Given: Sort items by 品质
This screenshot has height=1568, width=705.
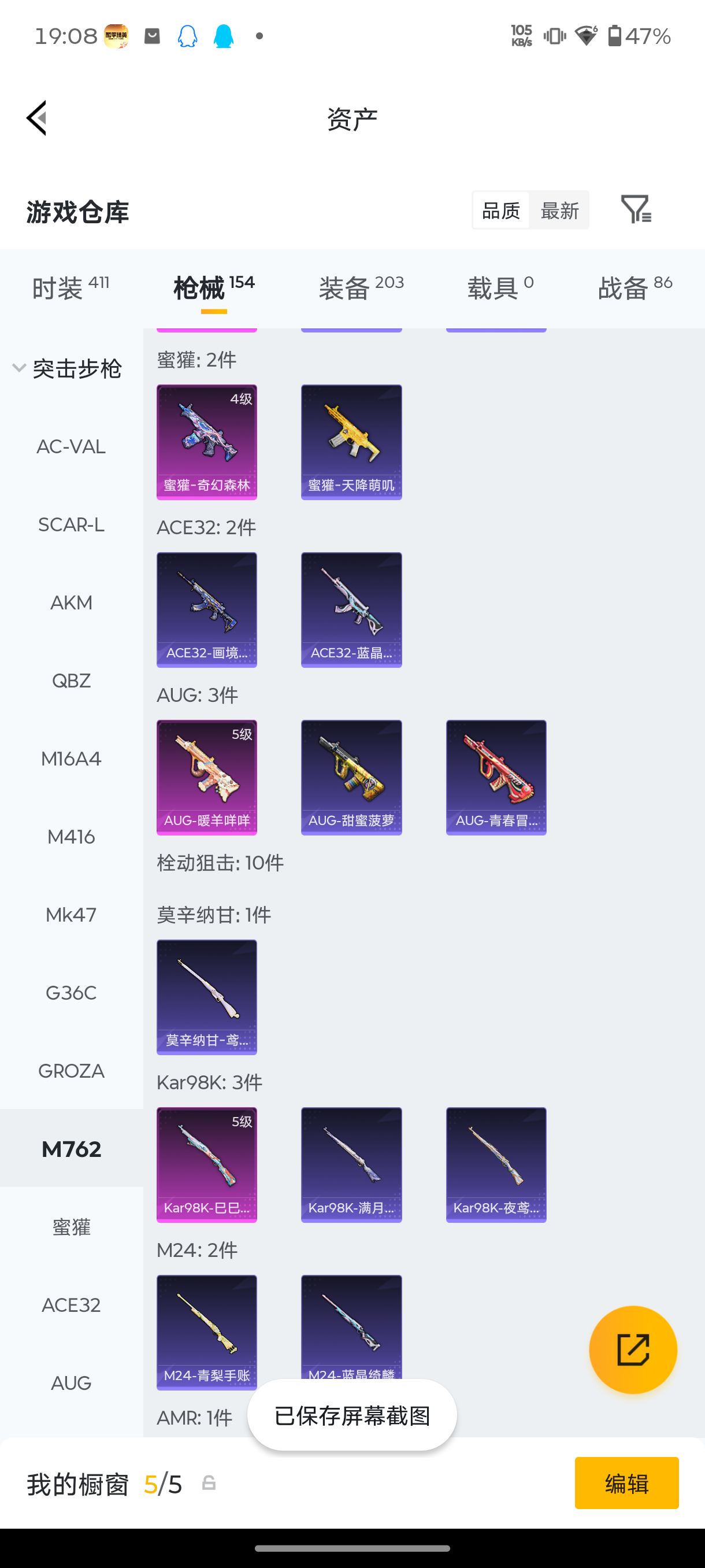Looking at the screenshot, I should [500, 210].
